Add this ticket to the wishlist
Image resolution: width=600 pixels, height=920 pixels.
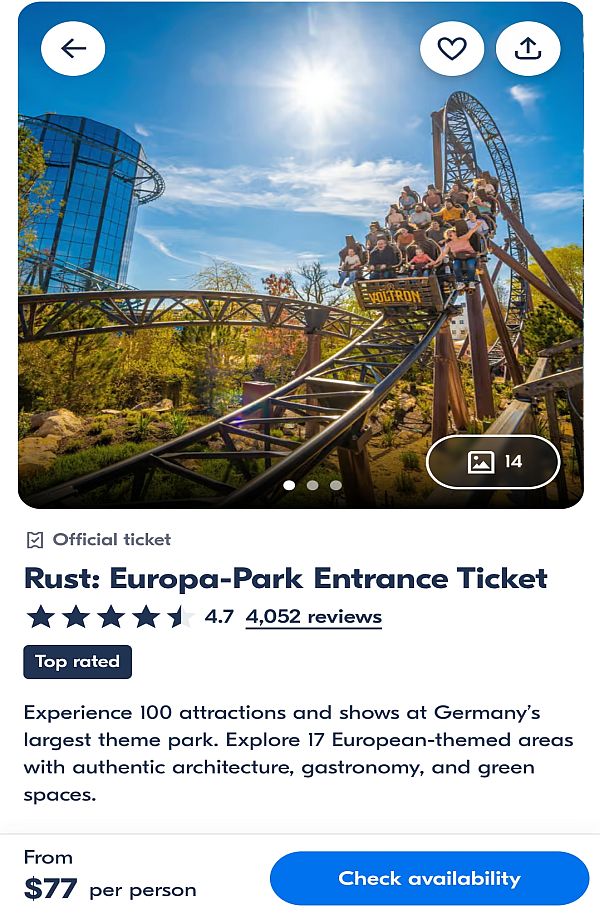[452, 48]
